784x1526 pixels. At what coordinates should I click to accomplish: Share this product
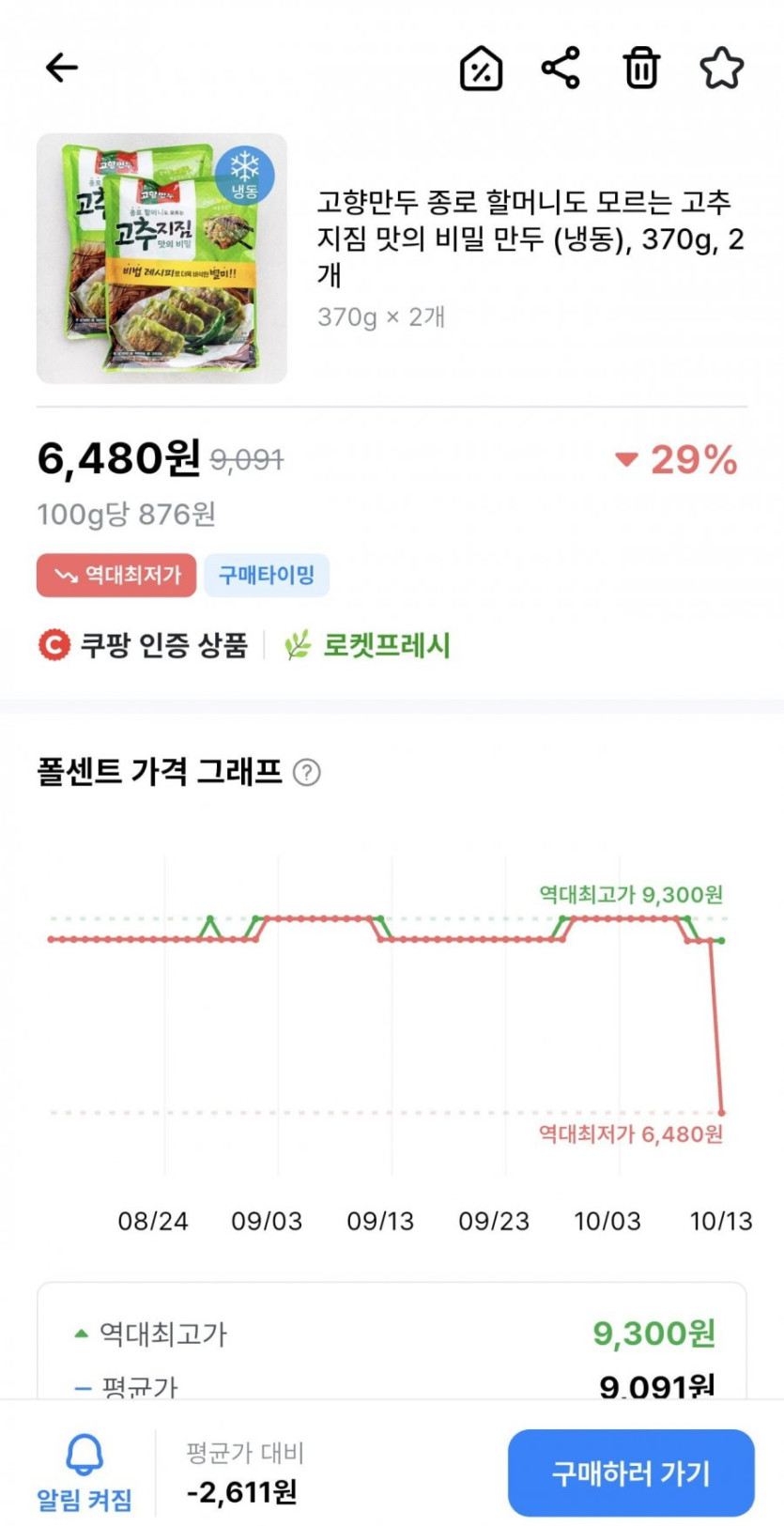point(561,68)
